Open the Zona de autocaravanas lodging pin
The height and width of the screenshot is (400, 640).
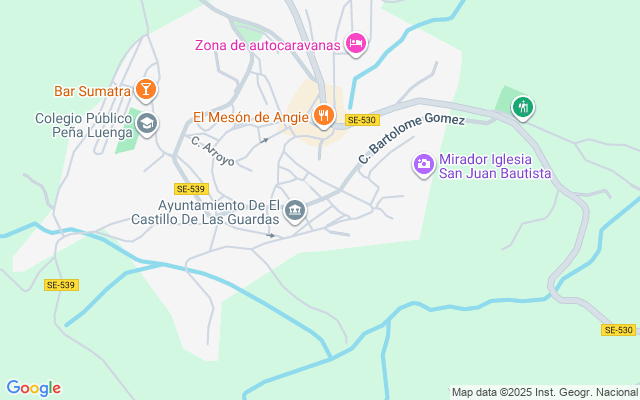[356, 44]
